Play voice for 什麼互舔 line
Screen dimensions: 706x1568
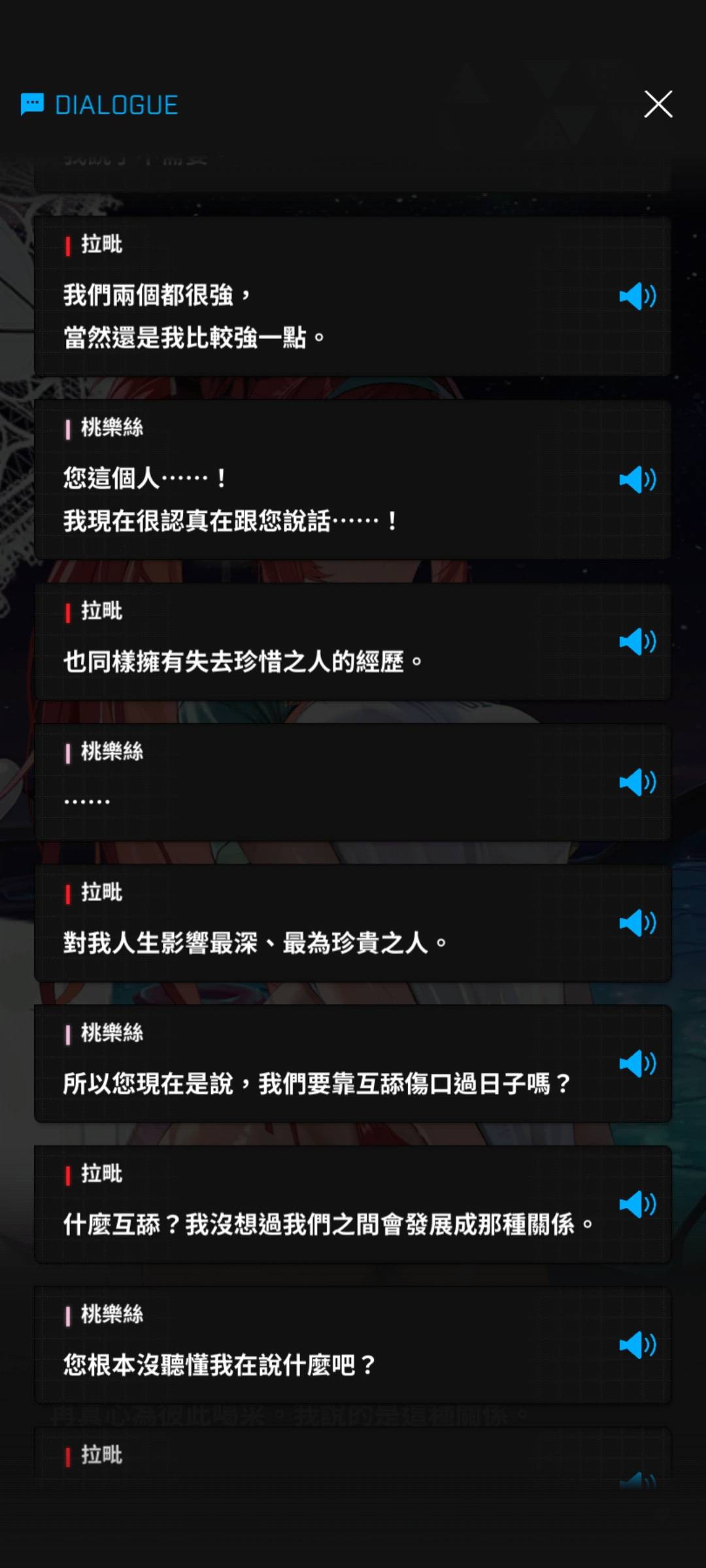click(x=637, y=1204)
